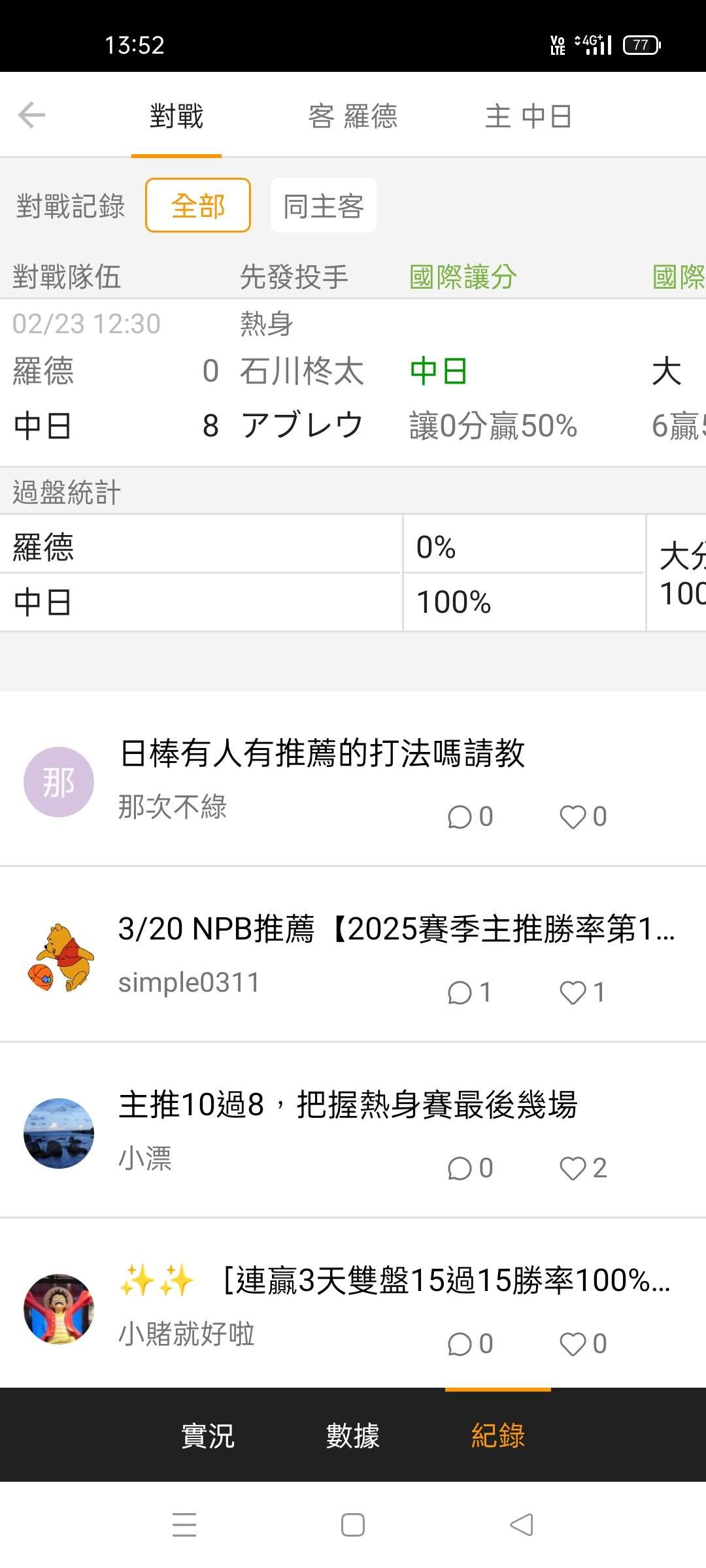Like the post by 那次不綠

(x=582, y=817)
